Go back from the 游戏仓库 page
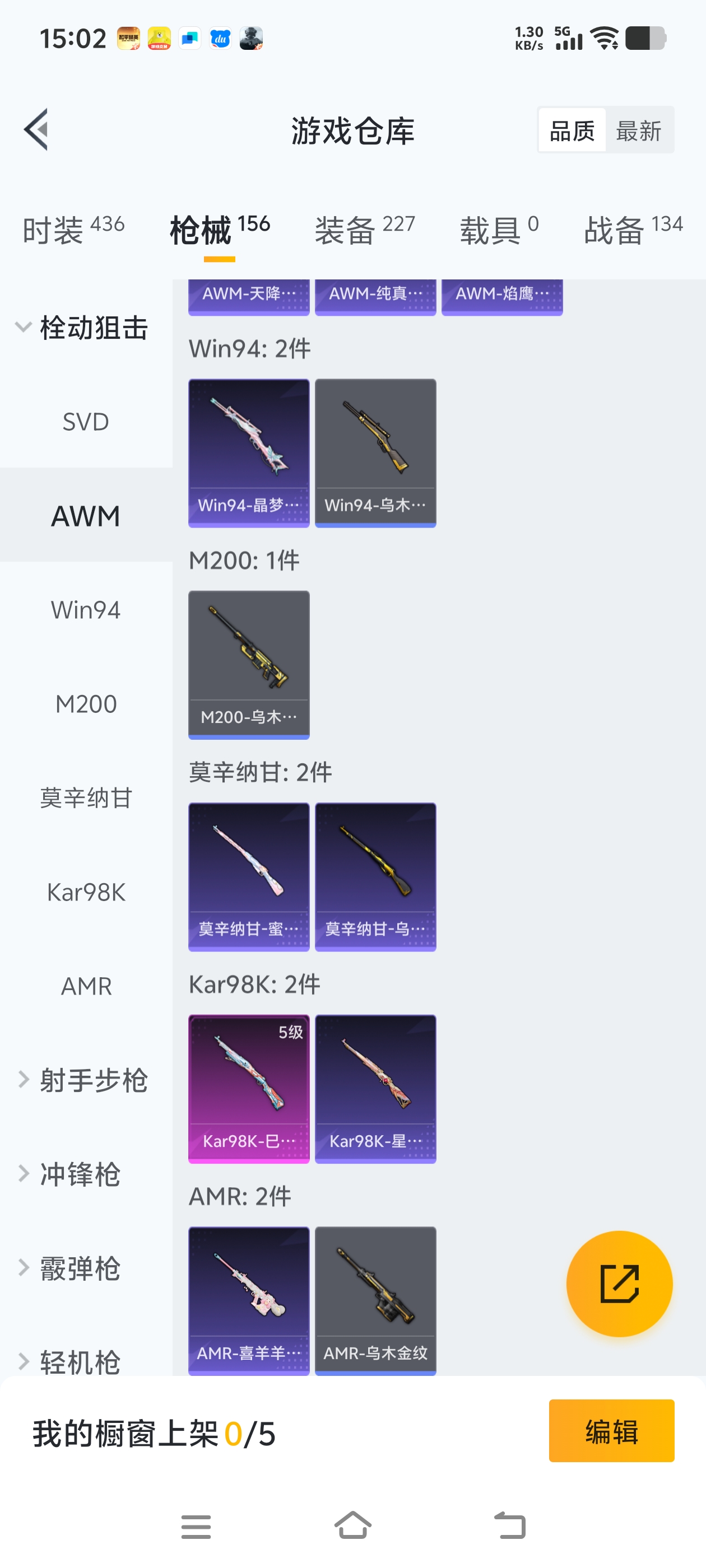Screen dimensions: 706x1568 [x=36, y=130]
